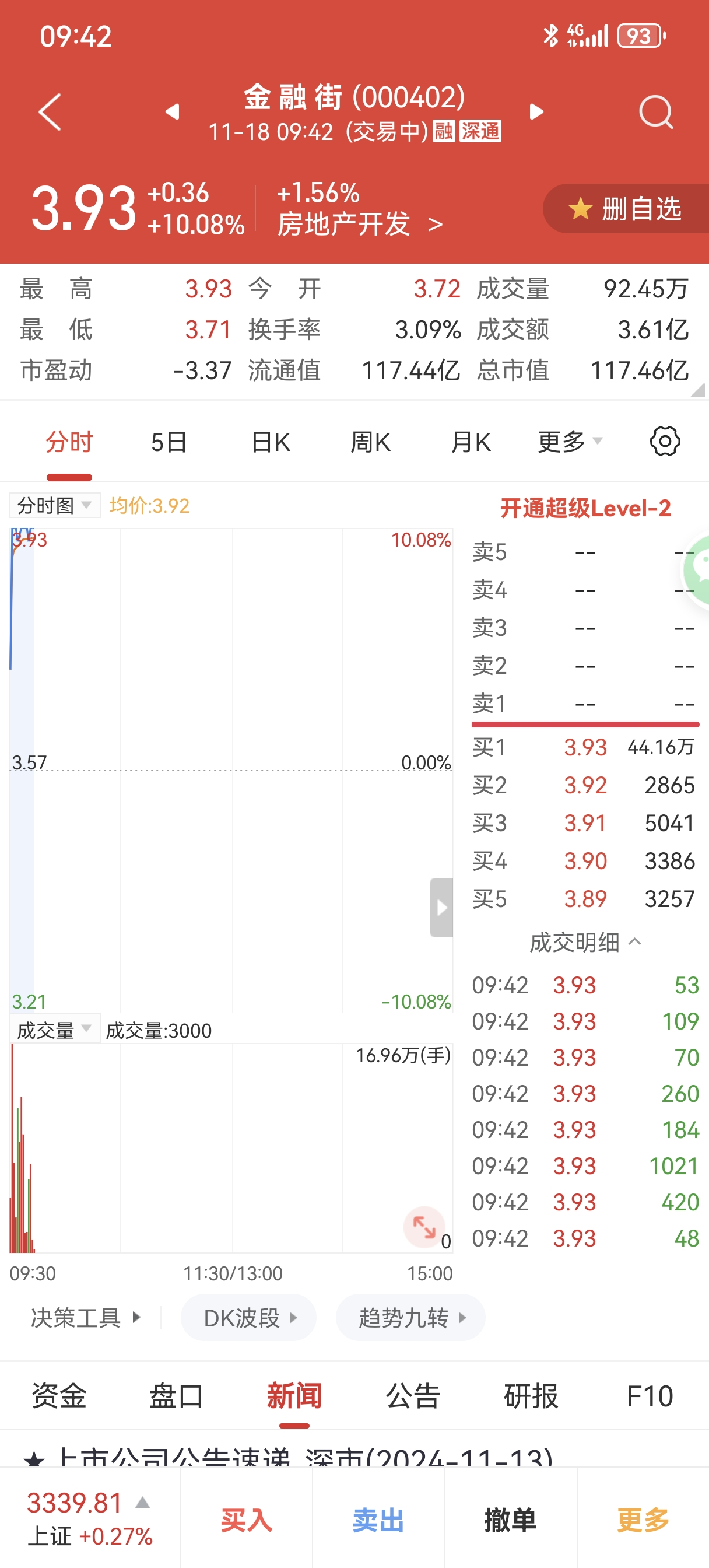Collapse the 成交明细 section
709x1568 pixels.
click(x=585, y=942)
